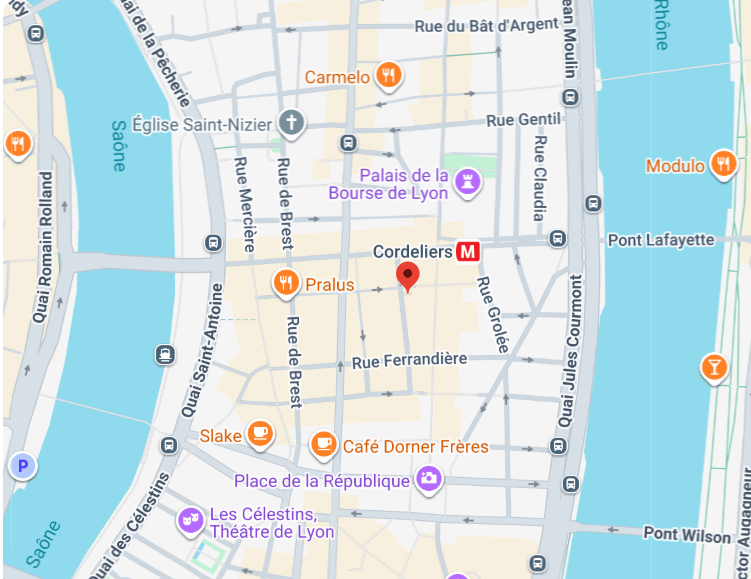Open the Pralus restaurant marker
This screenshot has width=751, height=579.
286,284
